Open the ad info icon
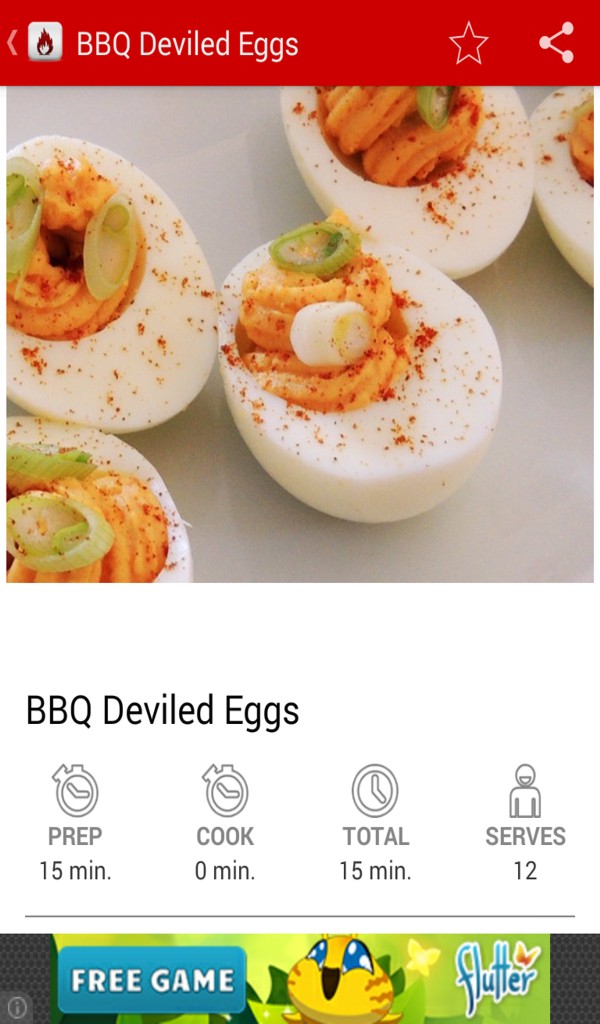 click(17, 1007)
